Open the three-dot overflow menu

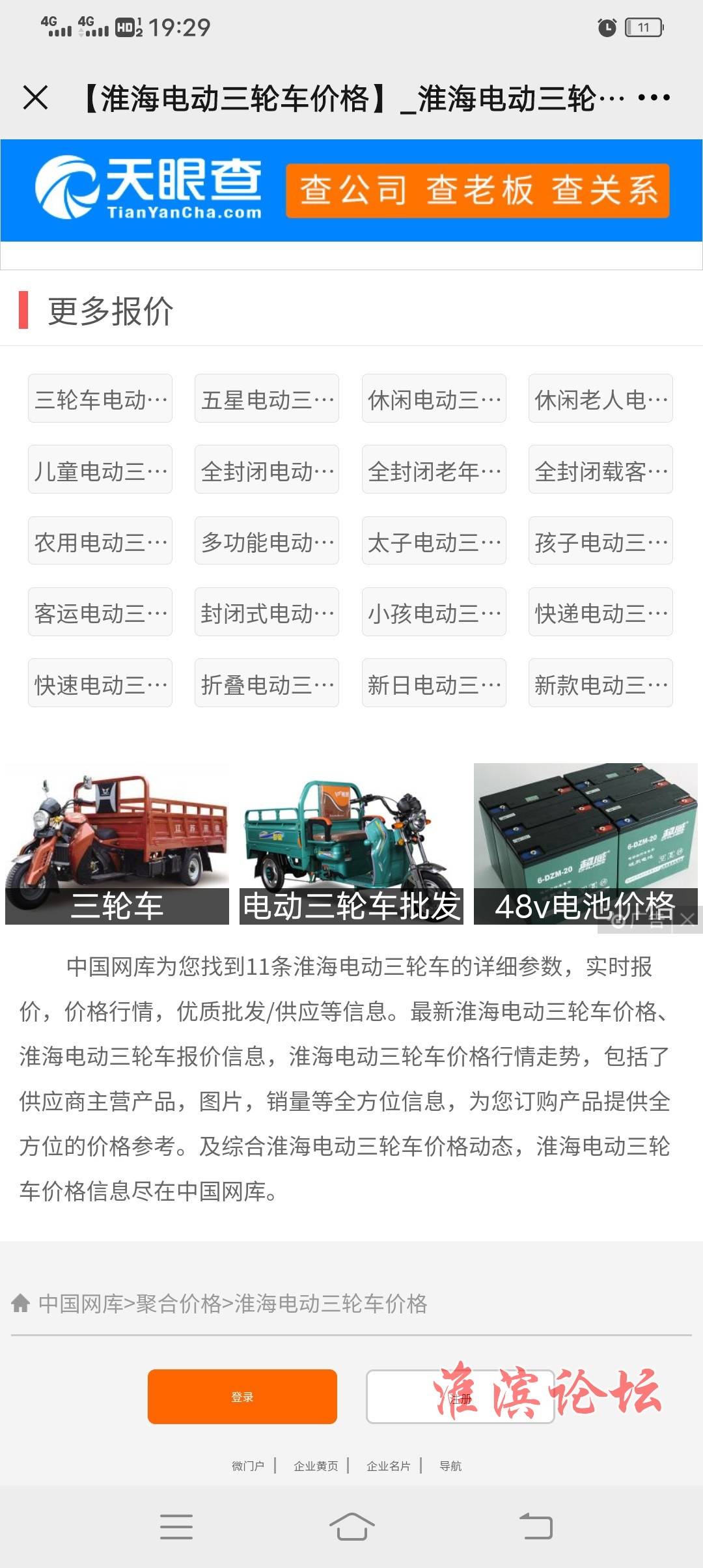pyautogui.click(x=654, y=98)
